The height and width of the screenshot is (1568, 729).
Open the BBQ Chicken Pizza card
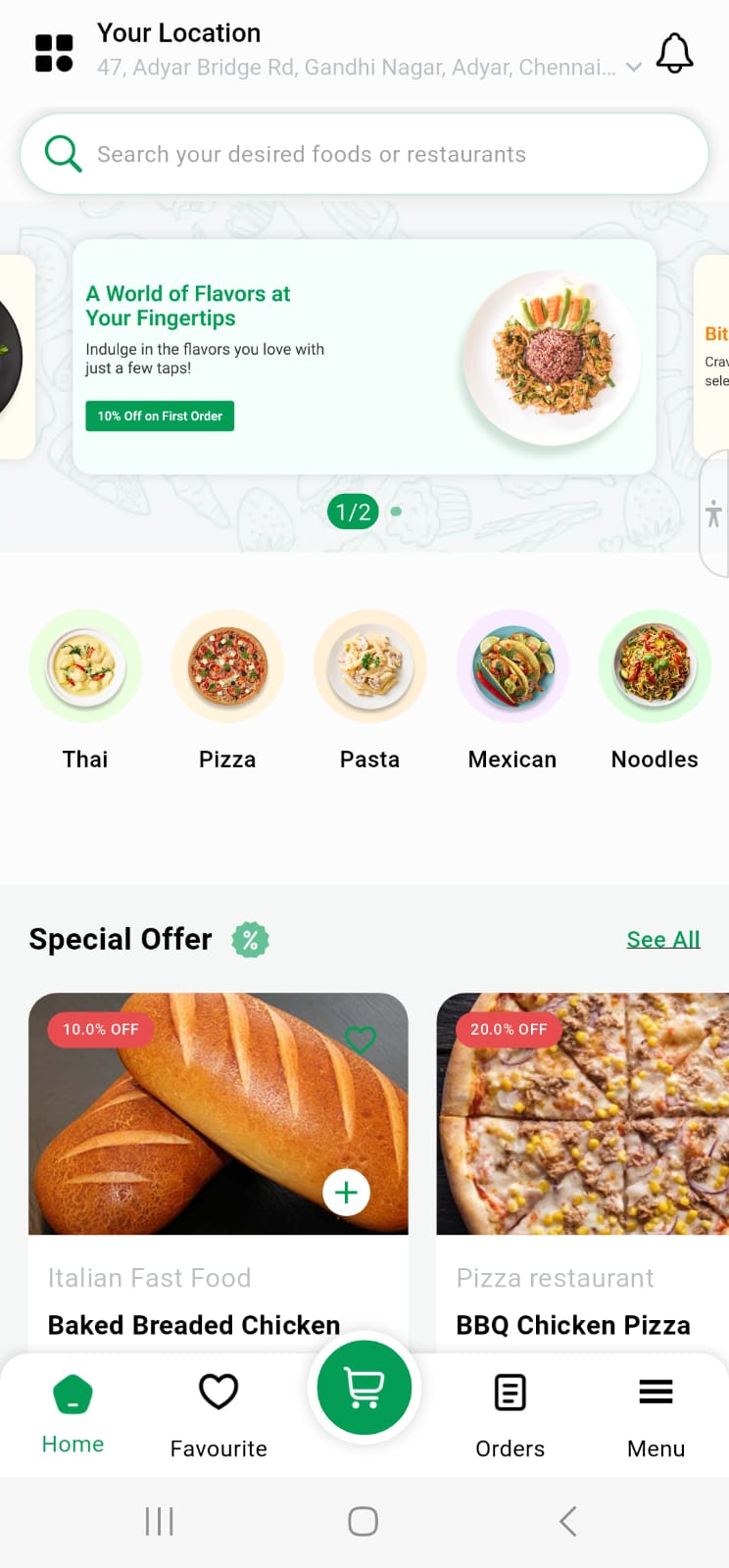pos(582,1176)
